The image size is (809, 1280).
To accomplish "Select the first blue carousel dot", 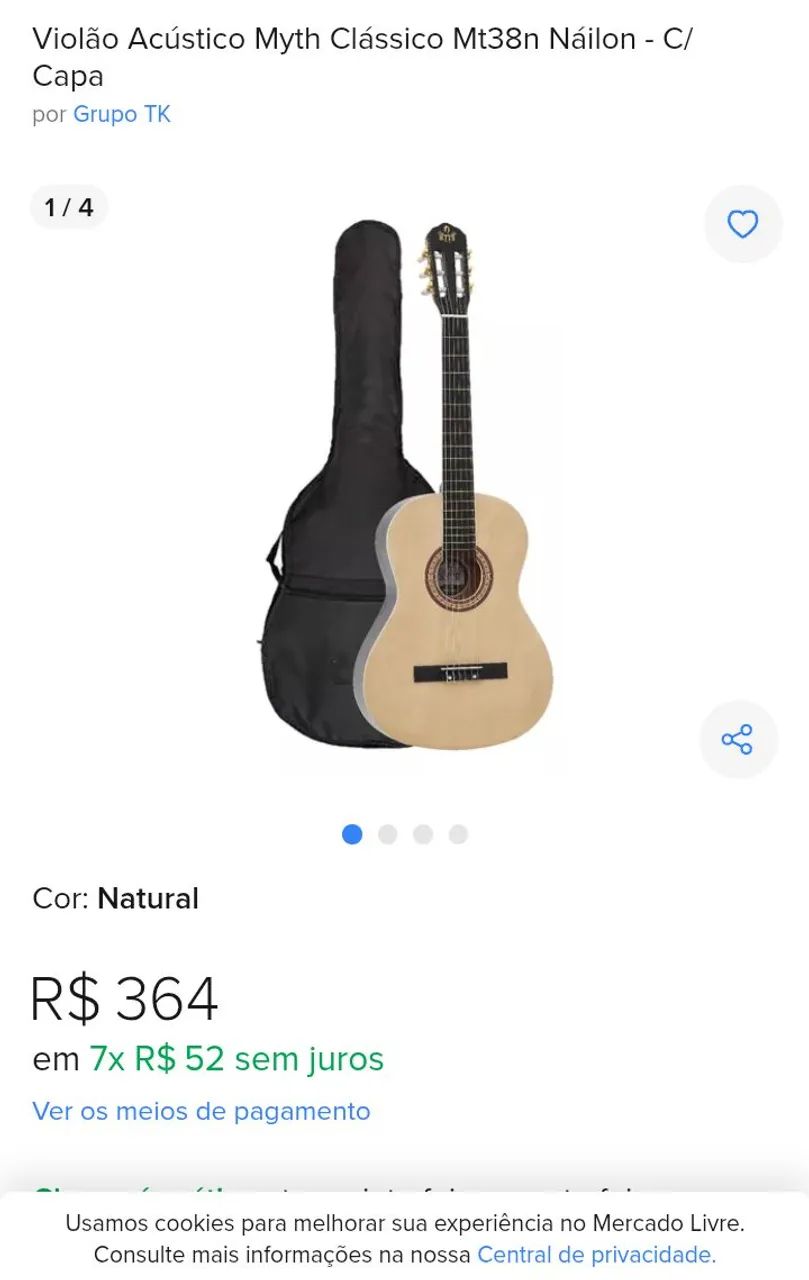I will [351, 833].
